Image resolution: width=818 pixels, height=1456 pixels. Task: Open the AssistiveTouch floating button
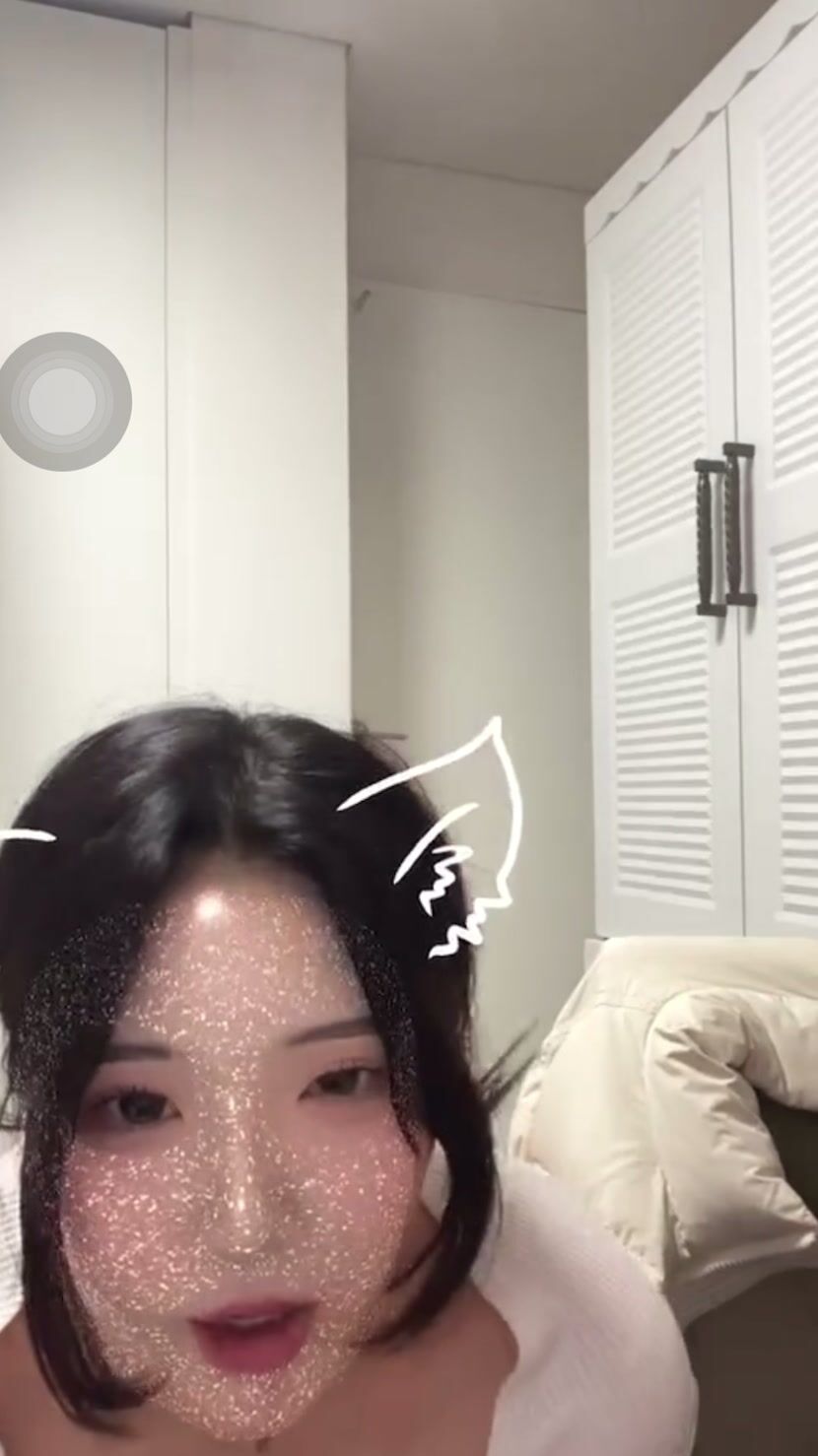[64, 401]
